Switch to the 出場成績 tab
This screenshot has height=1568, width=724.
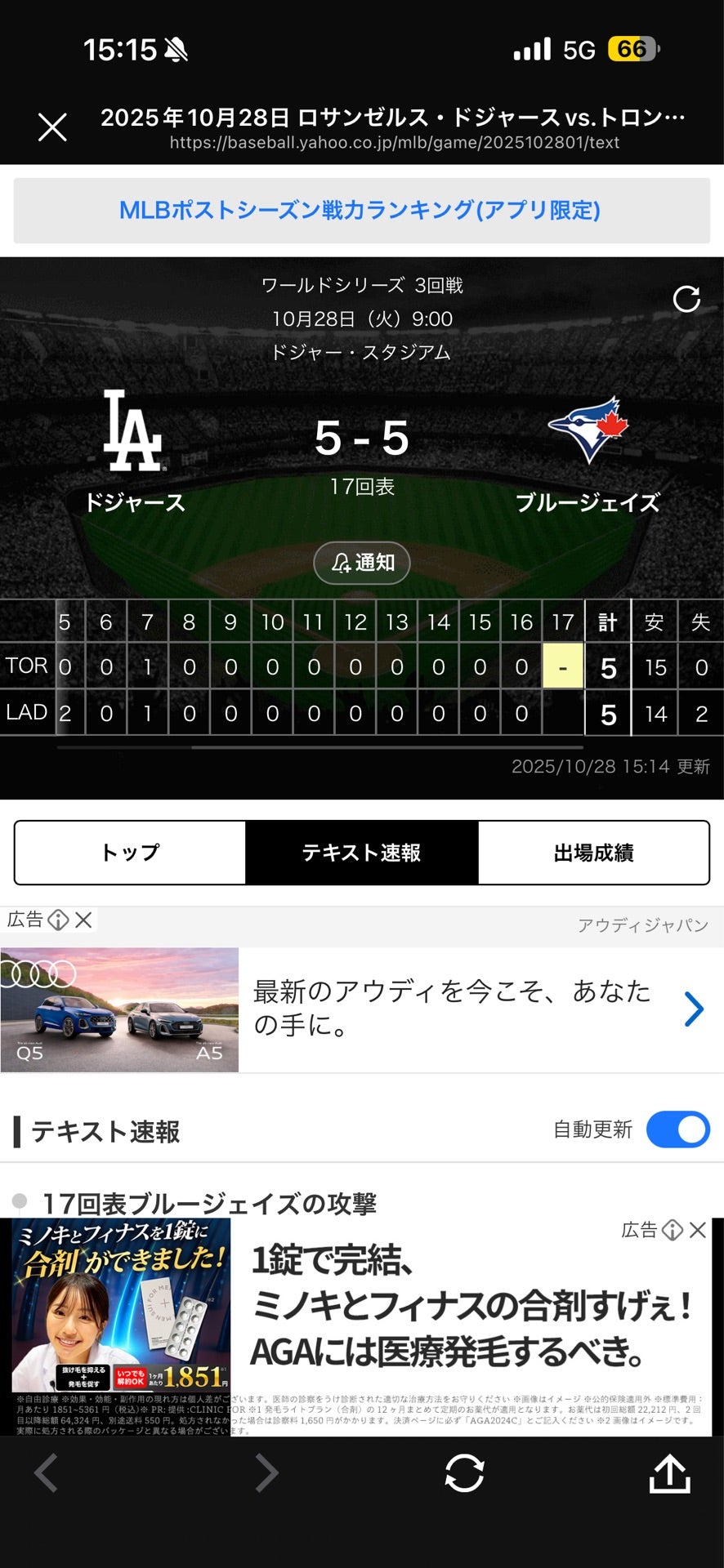(x=593, y=853)
